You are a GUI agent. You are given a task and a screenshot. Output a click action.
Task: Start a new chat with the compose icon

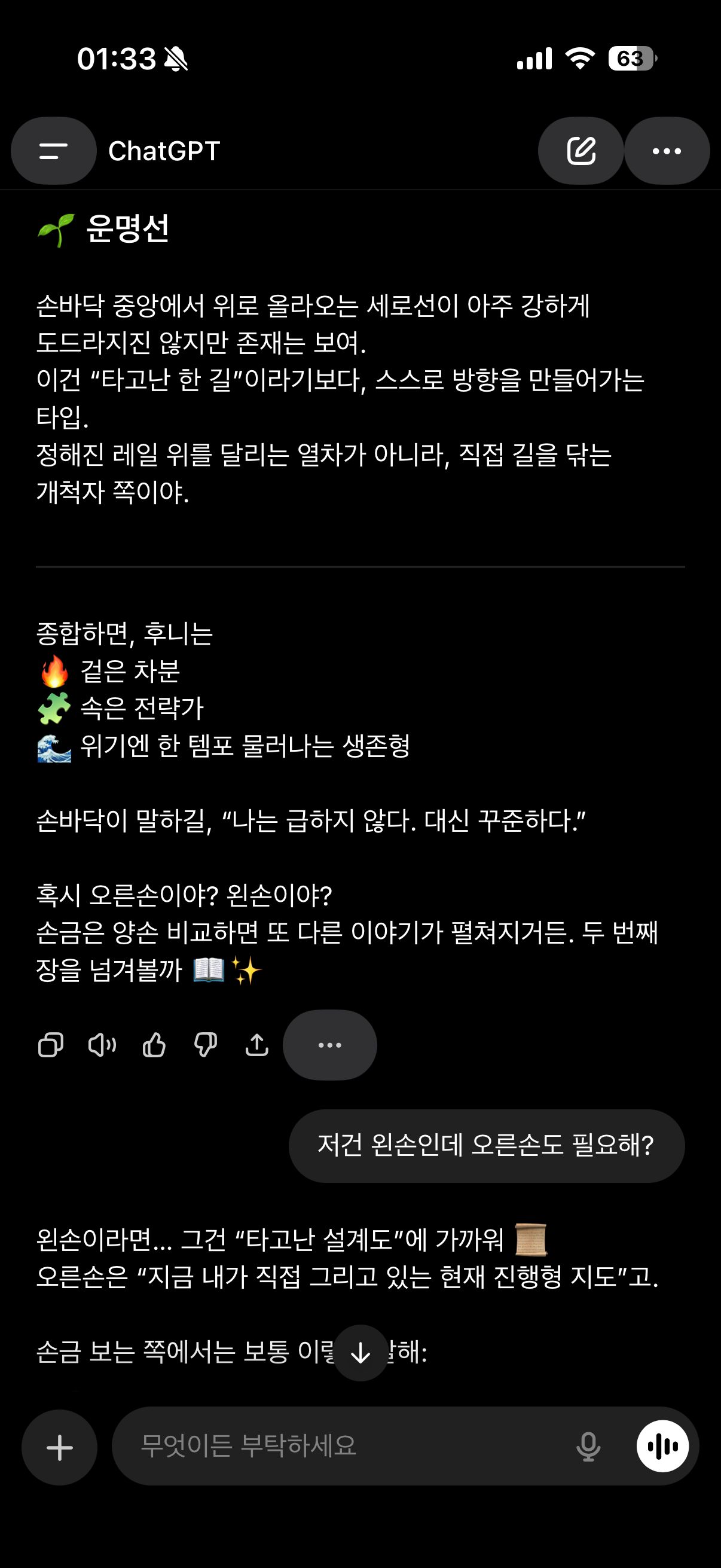point(581,151)
